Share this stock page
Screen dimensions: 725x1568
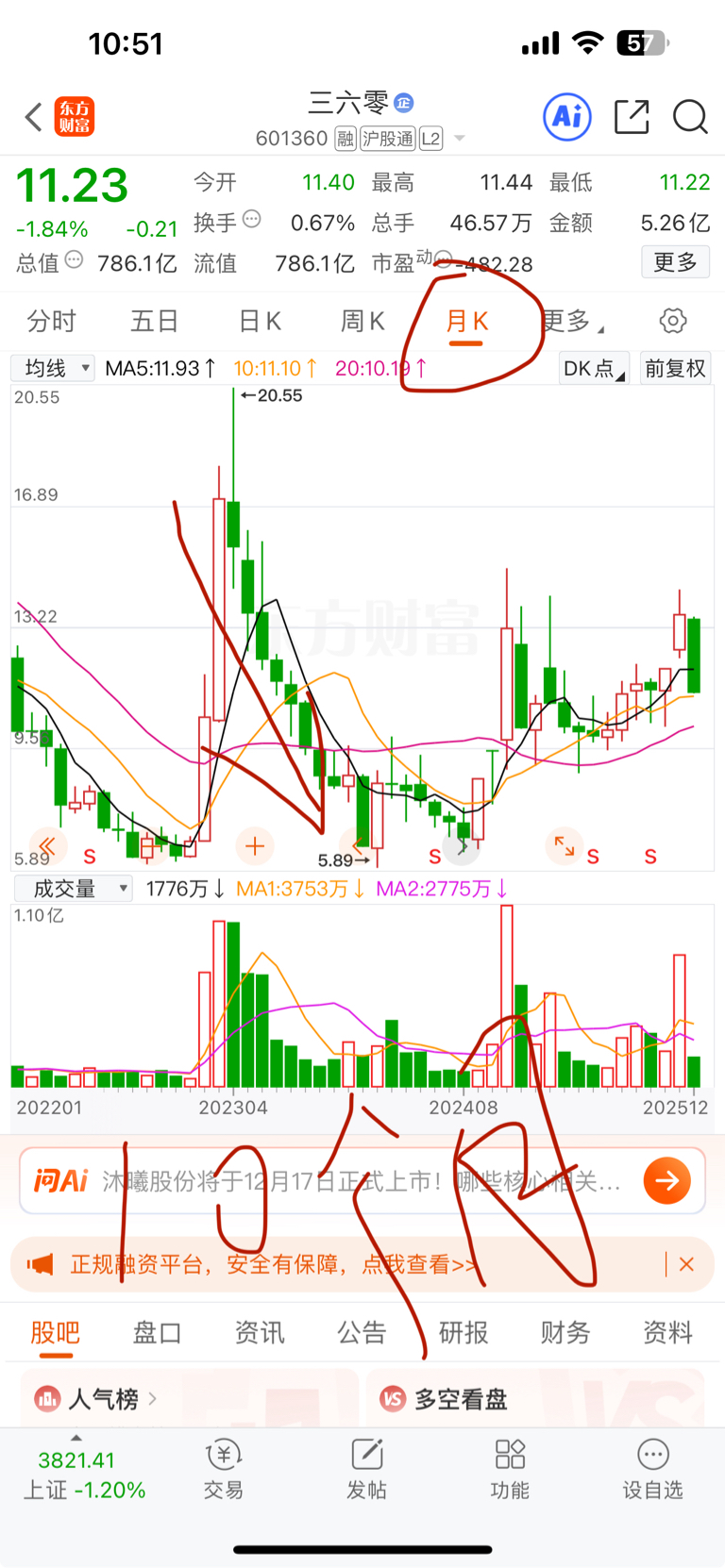coord(632,117)
